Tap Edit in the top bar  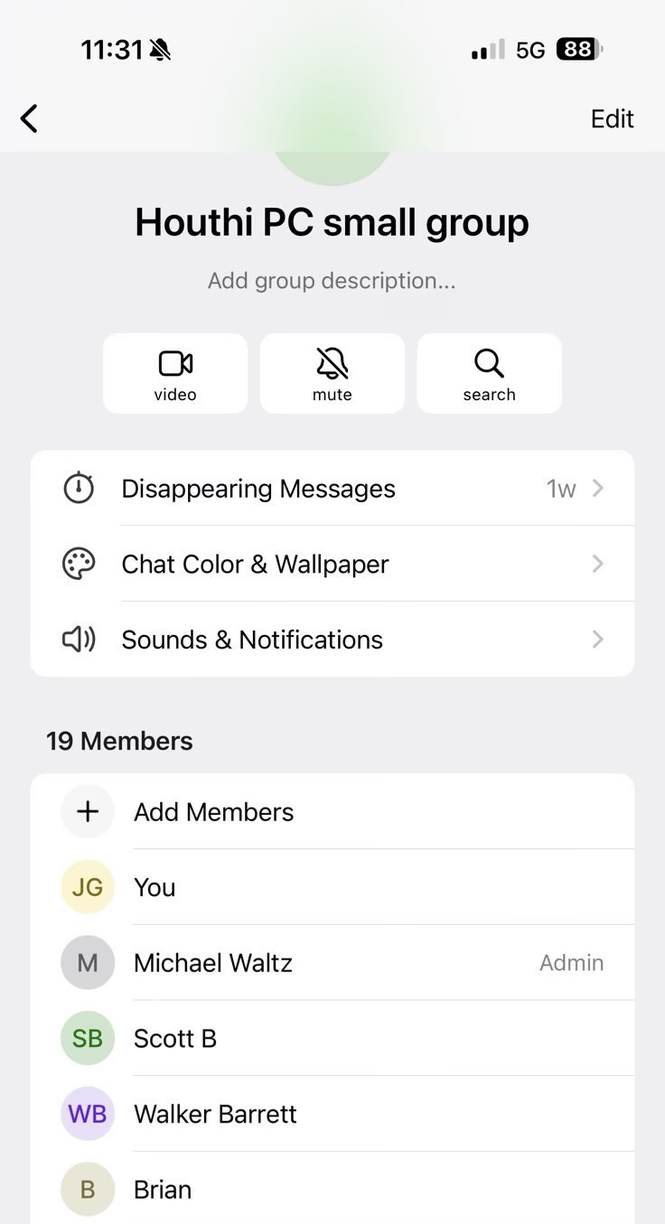coord(612,119)
